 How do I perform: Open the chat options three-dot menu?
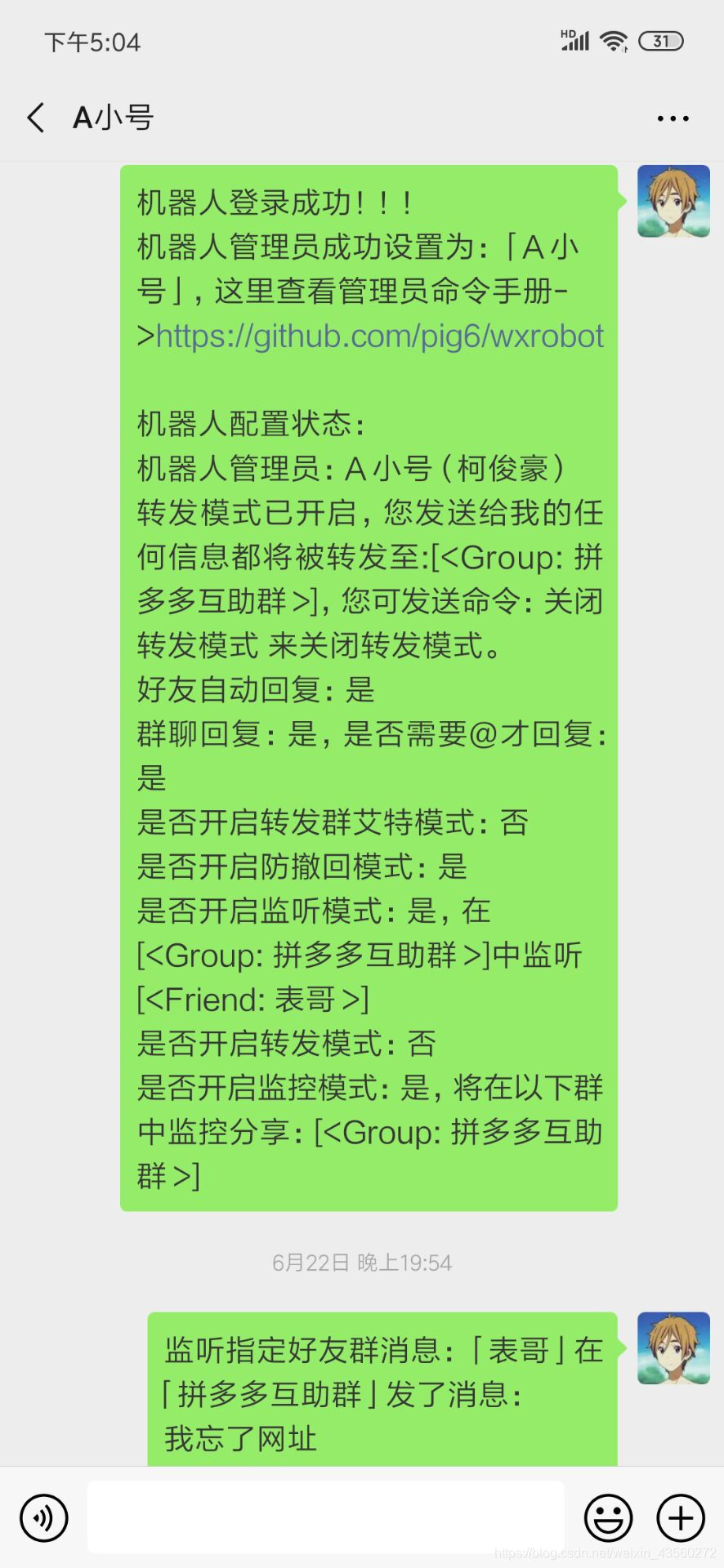(673, 118)
